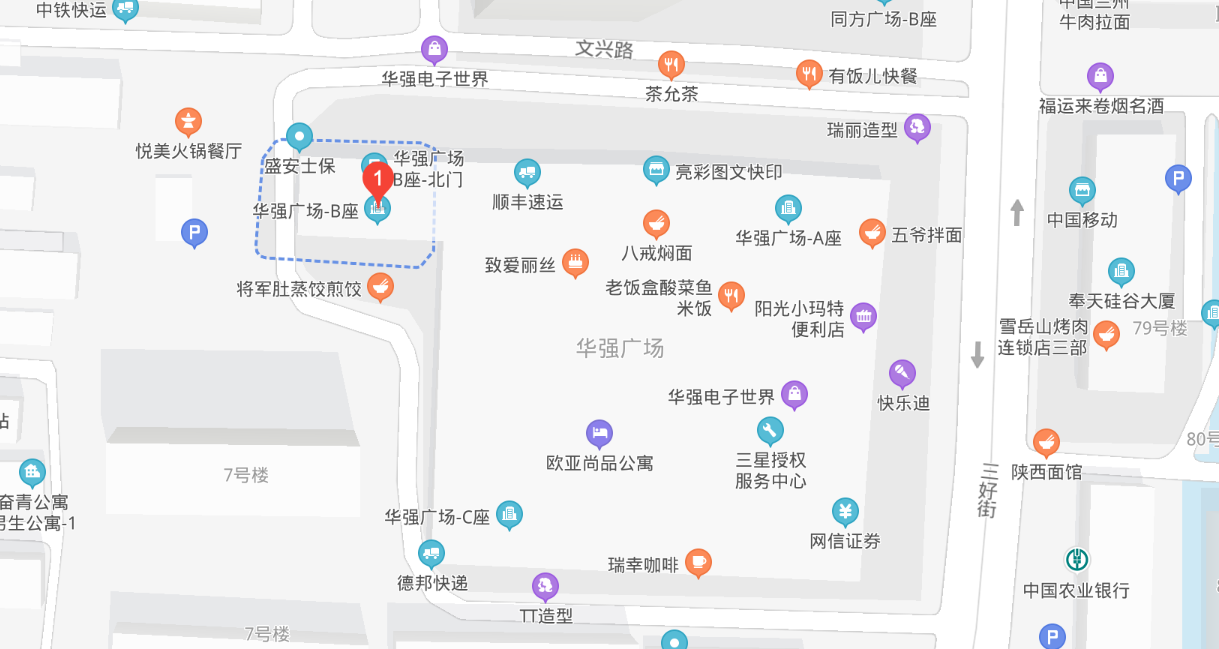Open the 五爷拌面 restaurant marker

[873, 233]
